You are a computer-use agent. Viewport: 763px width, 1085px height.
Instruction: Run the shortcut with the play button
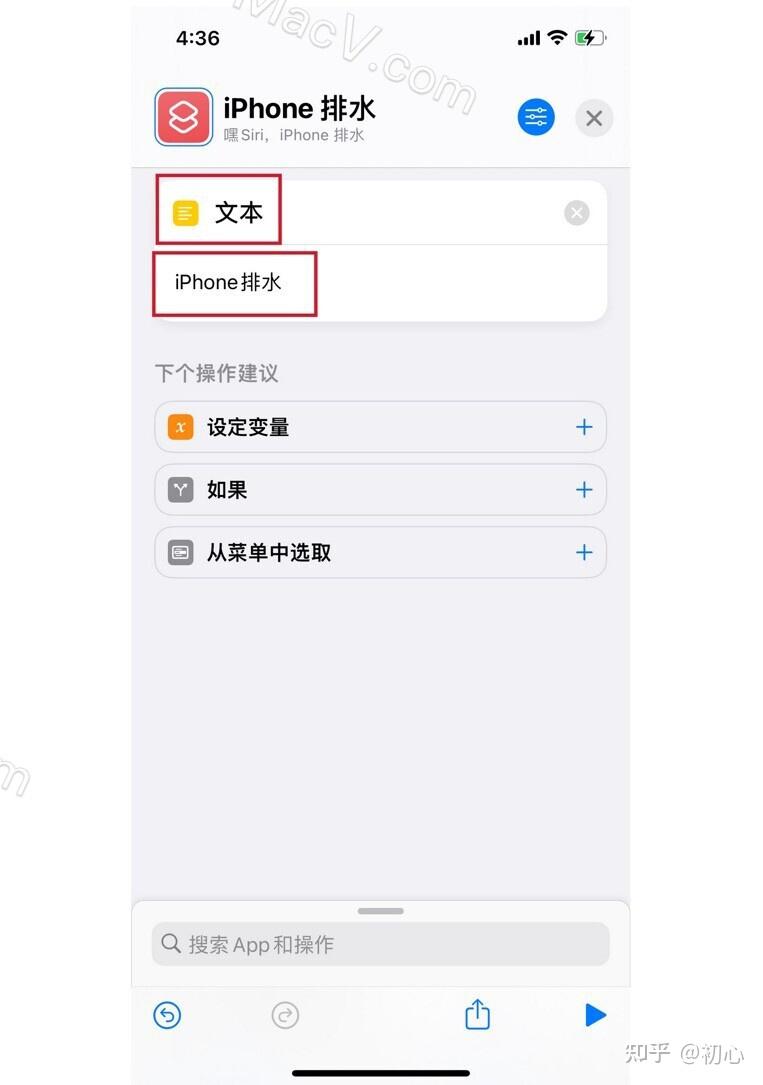(x=595, y=1015)
